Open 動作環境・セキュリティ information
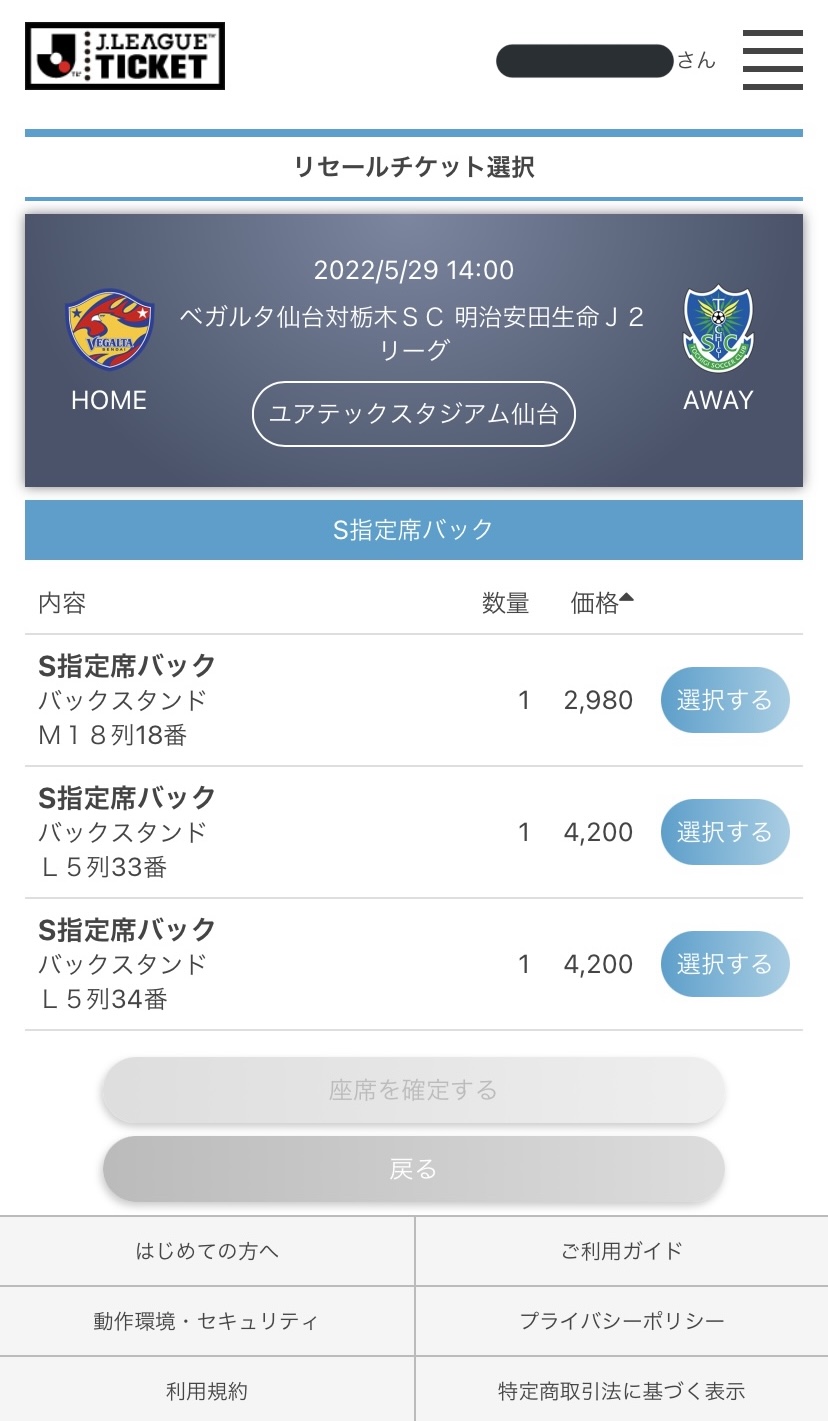This screenshot has height=1421, width=828. click(207, 1321)
